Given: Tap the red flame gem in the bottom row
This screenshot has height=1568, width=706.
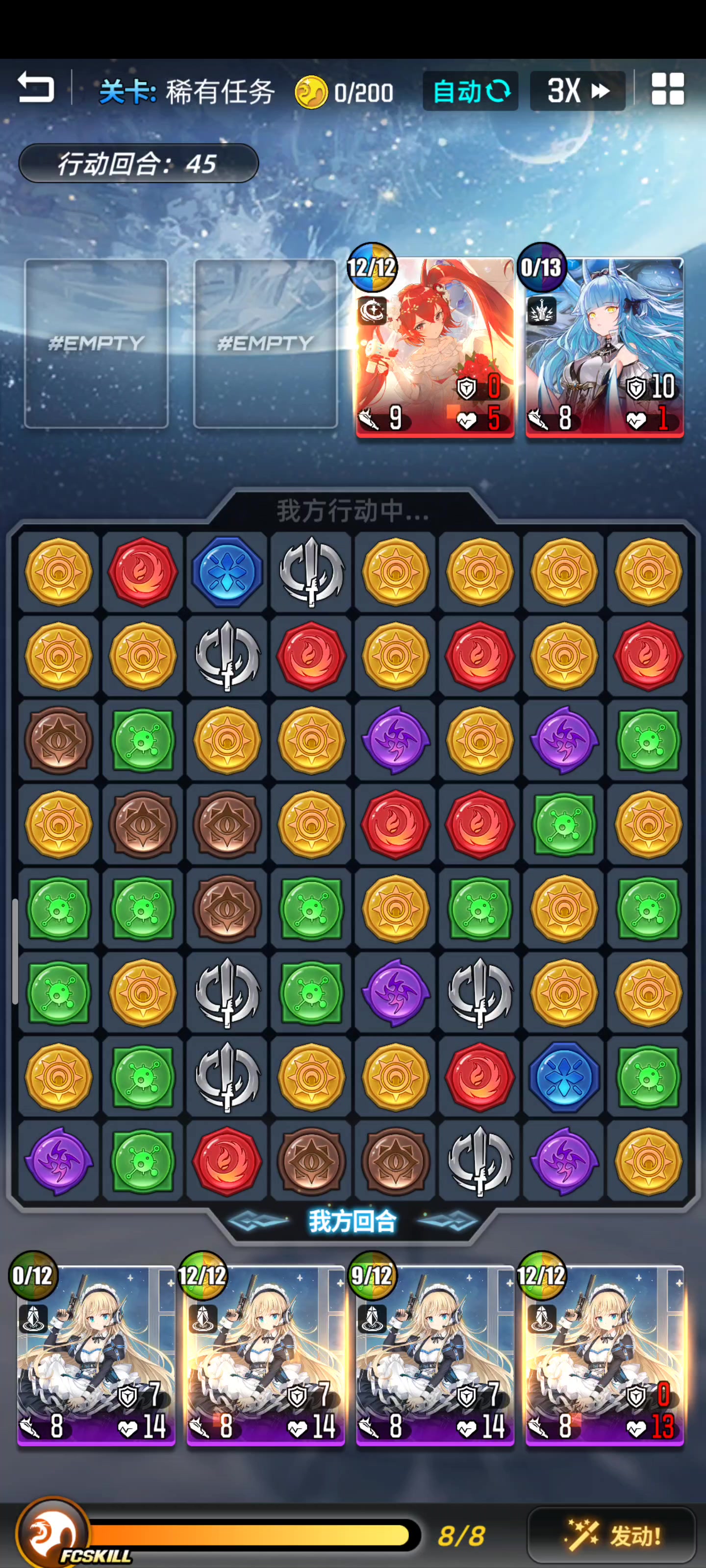Looking at the screenshot, I should click(x=227, y=1161).
